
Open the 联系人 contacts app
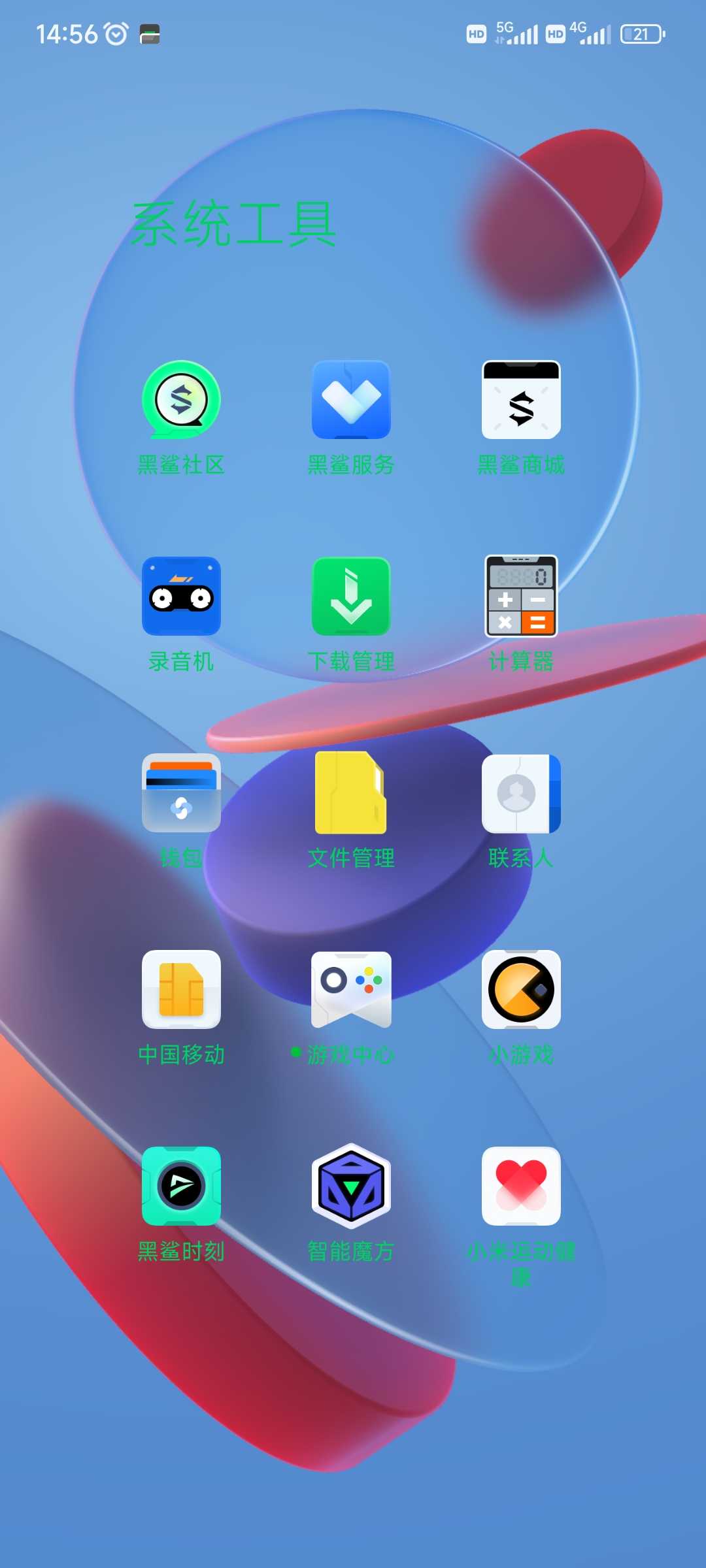(x=521, y=792)
